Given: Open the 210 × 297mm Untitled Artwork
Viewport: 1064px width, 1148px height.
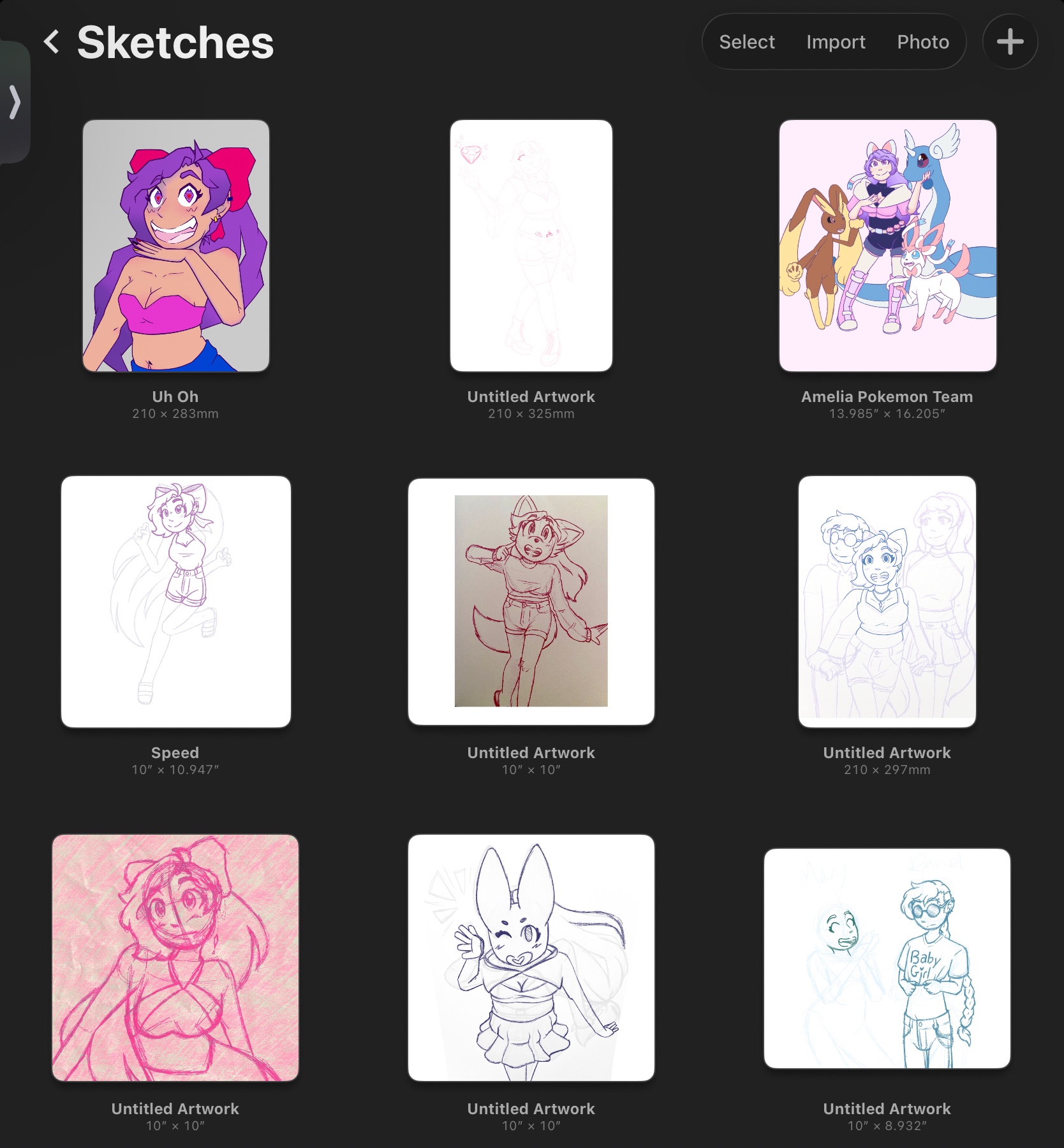Looking at the screenshot, I should 887,601.
